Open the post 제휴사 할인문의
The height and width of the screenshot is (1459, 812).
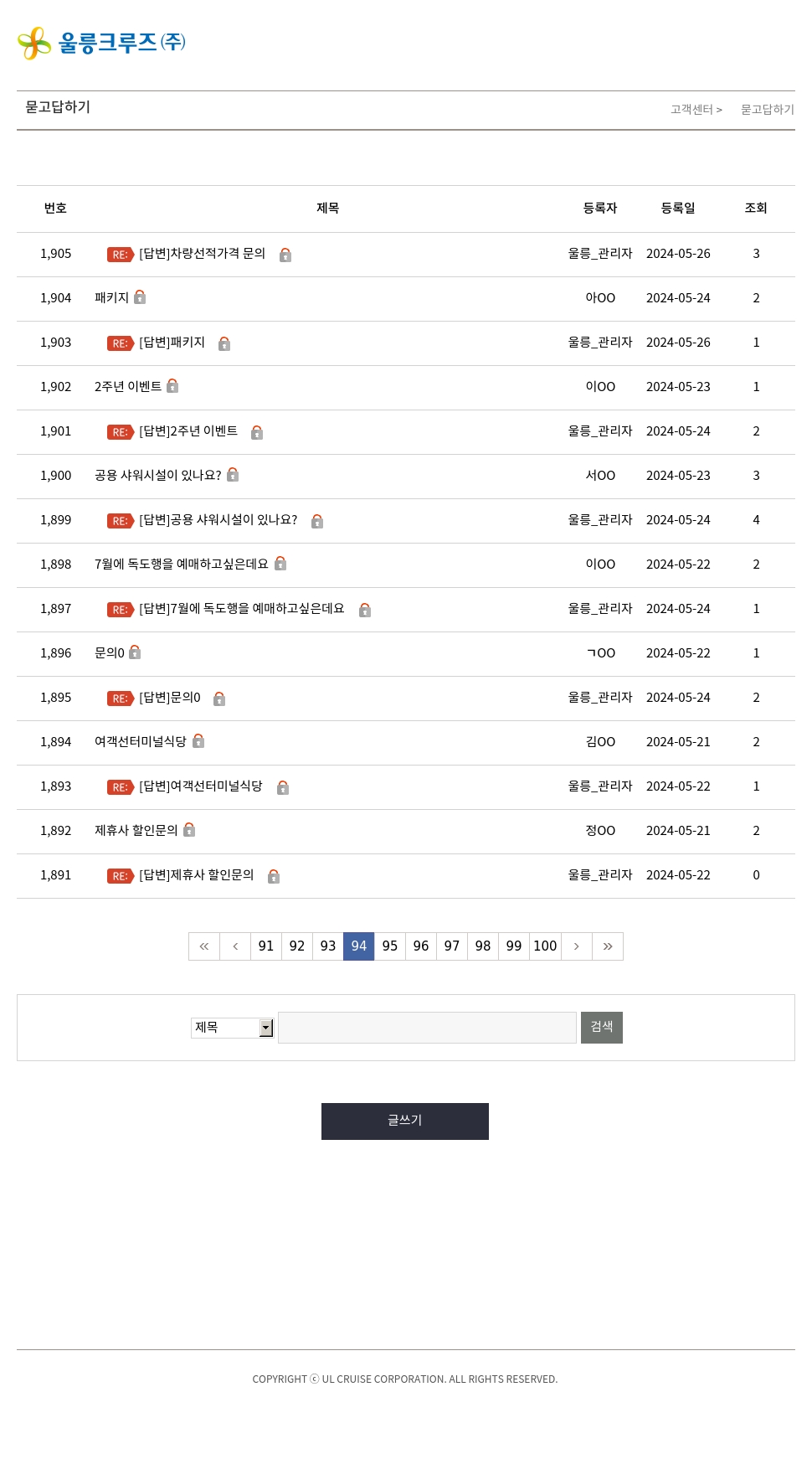(136, 831)
